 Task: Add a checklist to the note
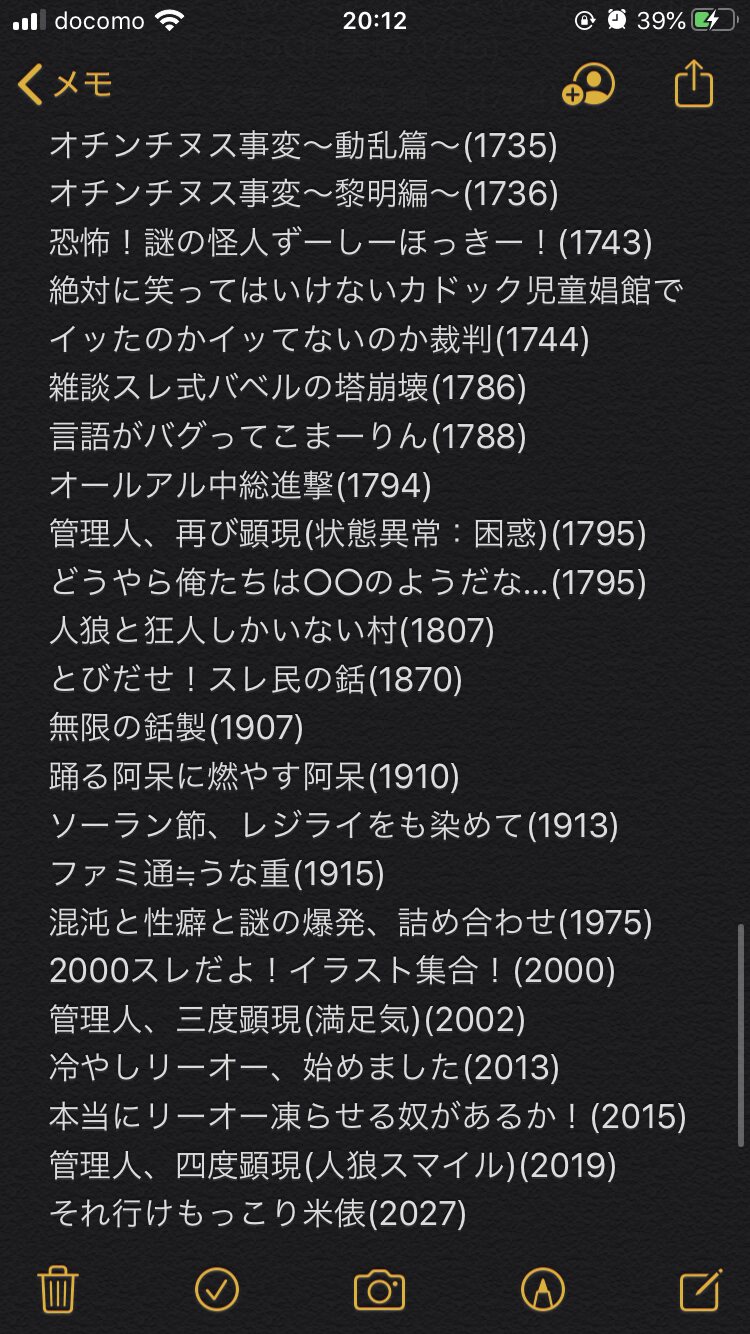tap(217, 1289)
